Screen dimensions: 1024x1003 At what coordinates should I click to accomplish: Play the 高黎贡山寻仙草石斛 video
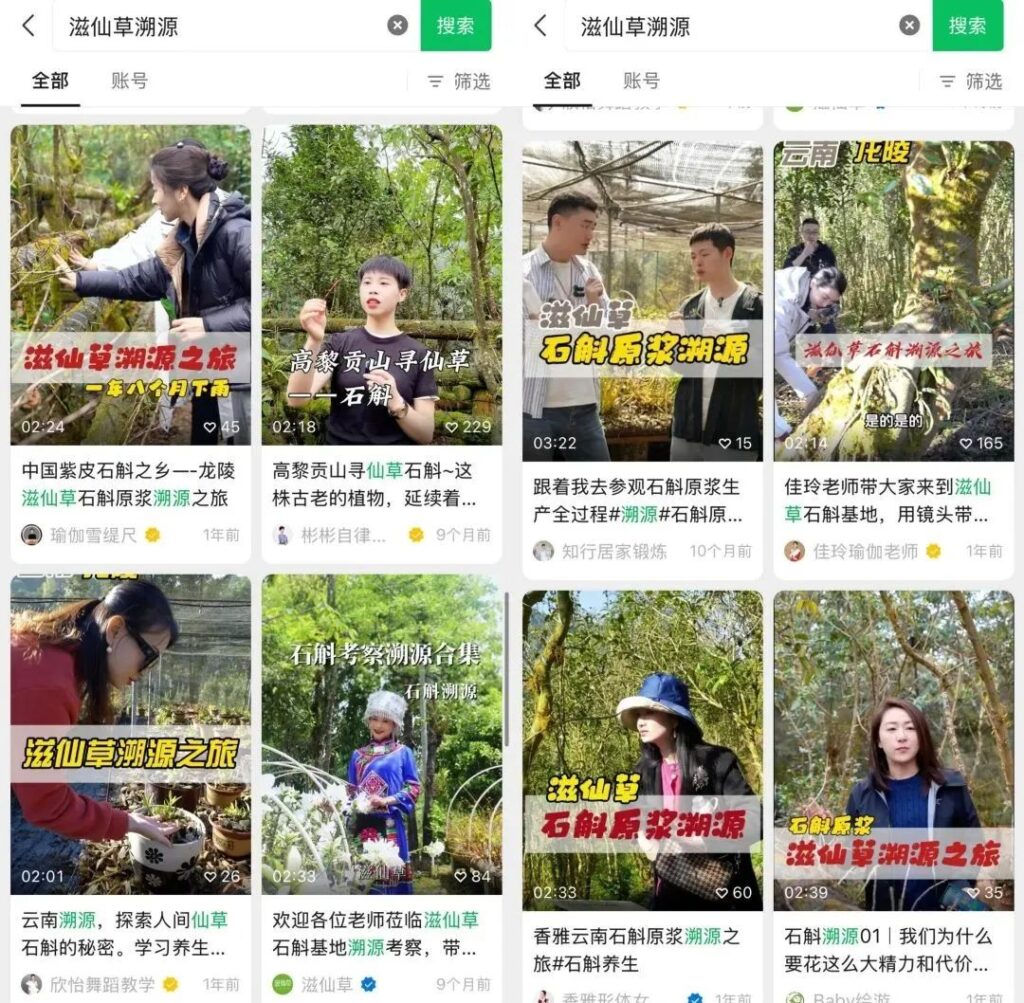[382, 285]
